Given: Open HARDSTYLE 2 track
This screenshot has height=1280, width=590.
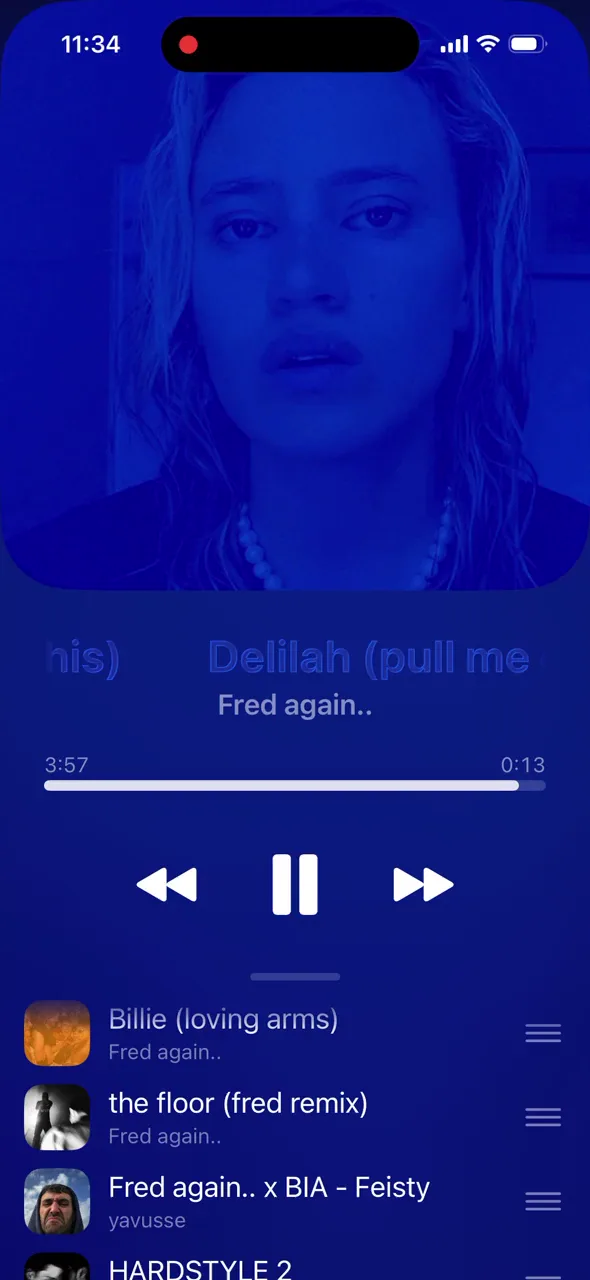Looking at the screenshot, I should [x=200, y=1268].
